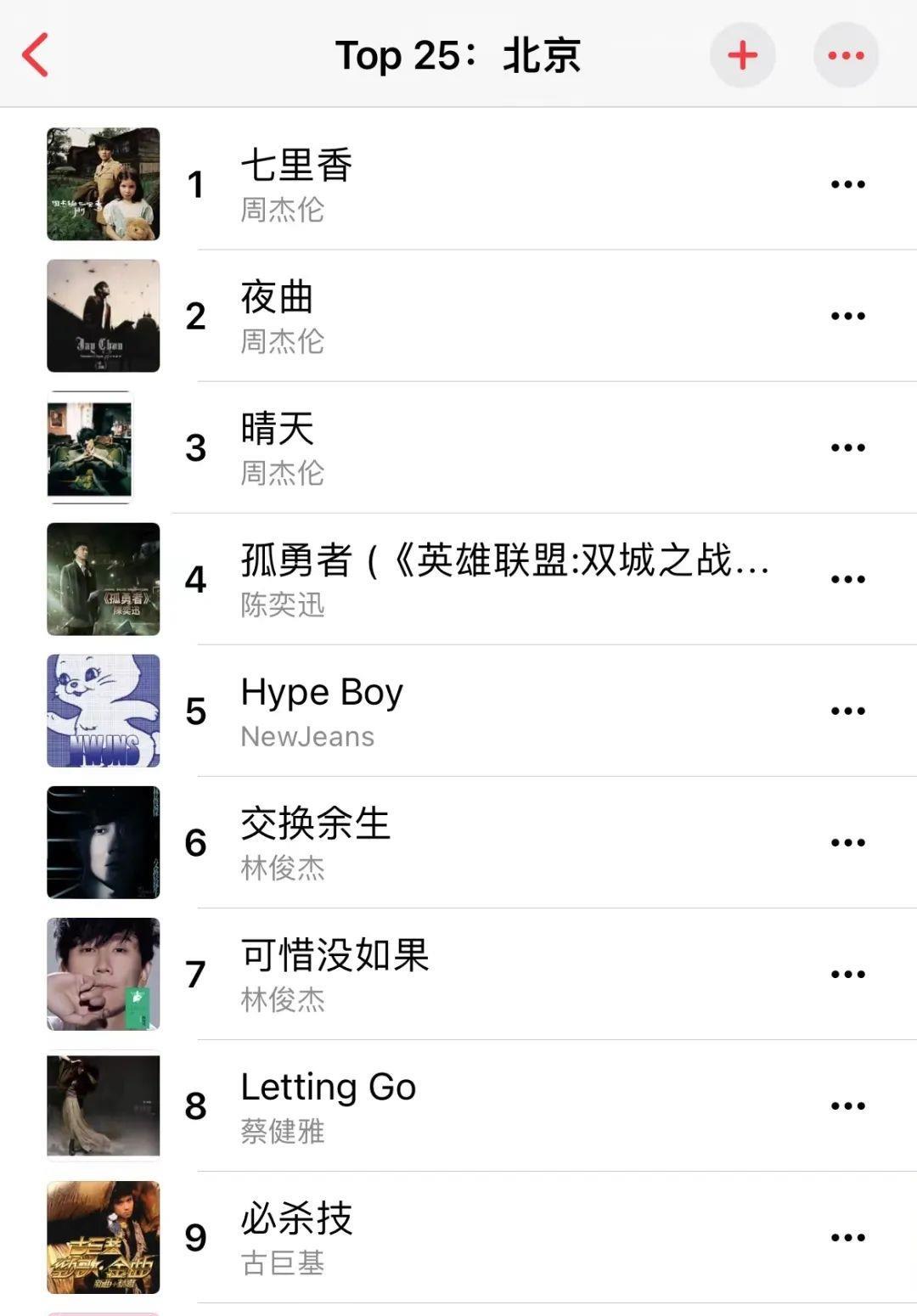Open more options for 七里香
The width and height of the screenshot is (917, 1316).
click(x=847, y=184)
